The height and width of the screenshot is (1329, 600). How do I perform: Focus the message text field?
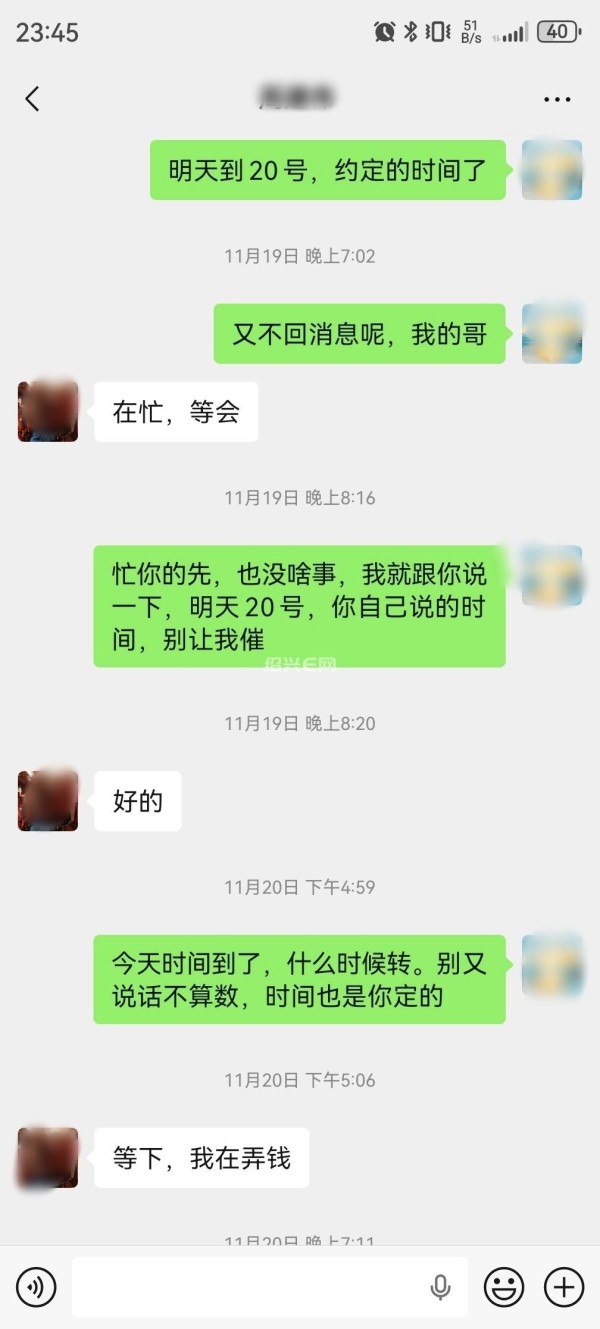tap(250, 1287)
